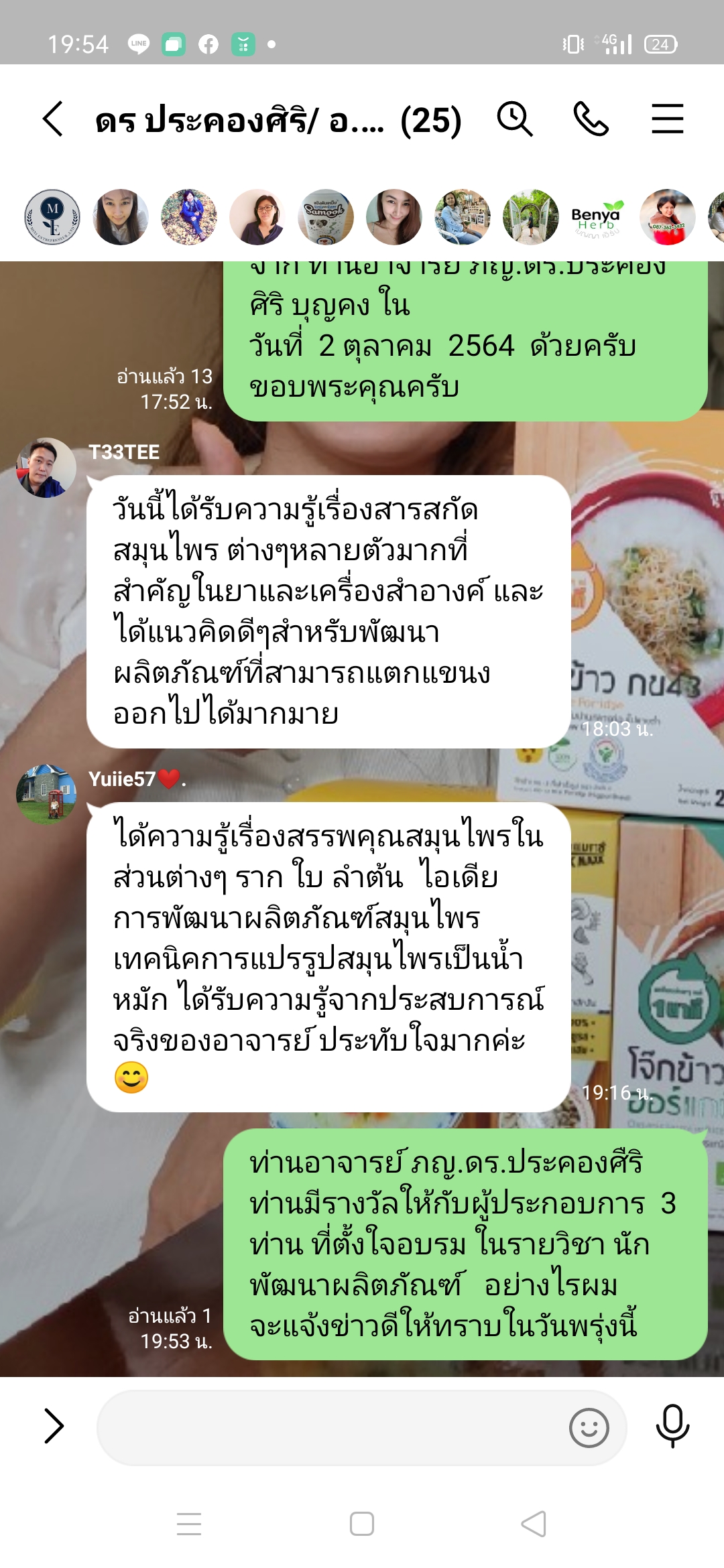
Task: Open the Samook member avatar
Action: [326, 217]
